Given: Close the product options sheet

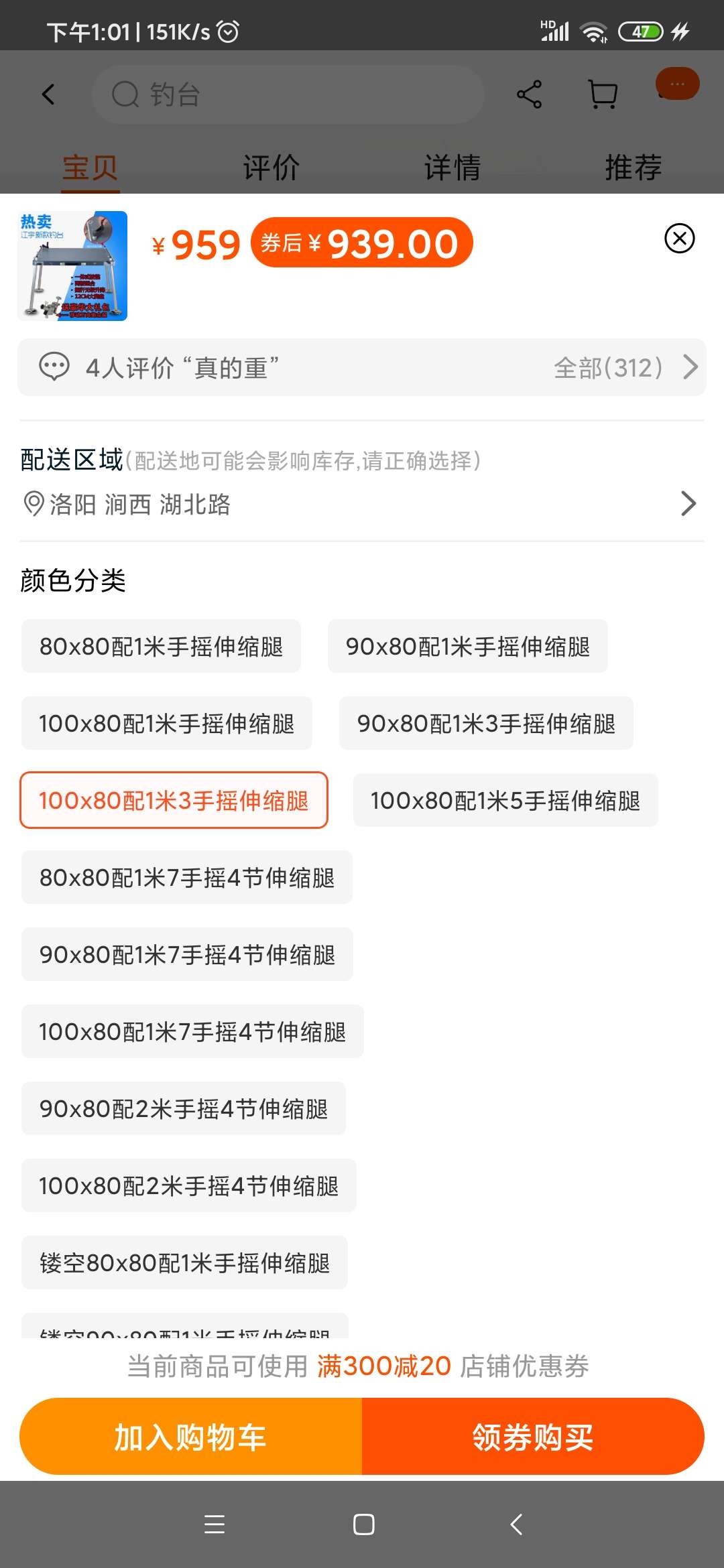Looking at the screenshot, I should [x=679, y=238].
